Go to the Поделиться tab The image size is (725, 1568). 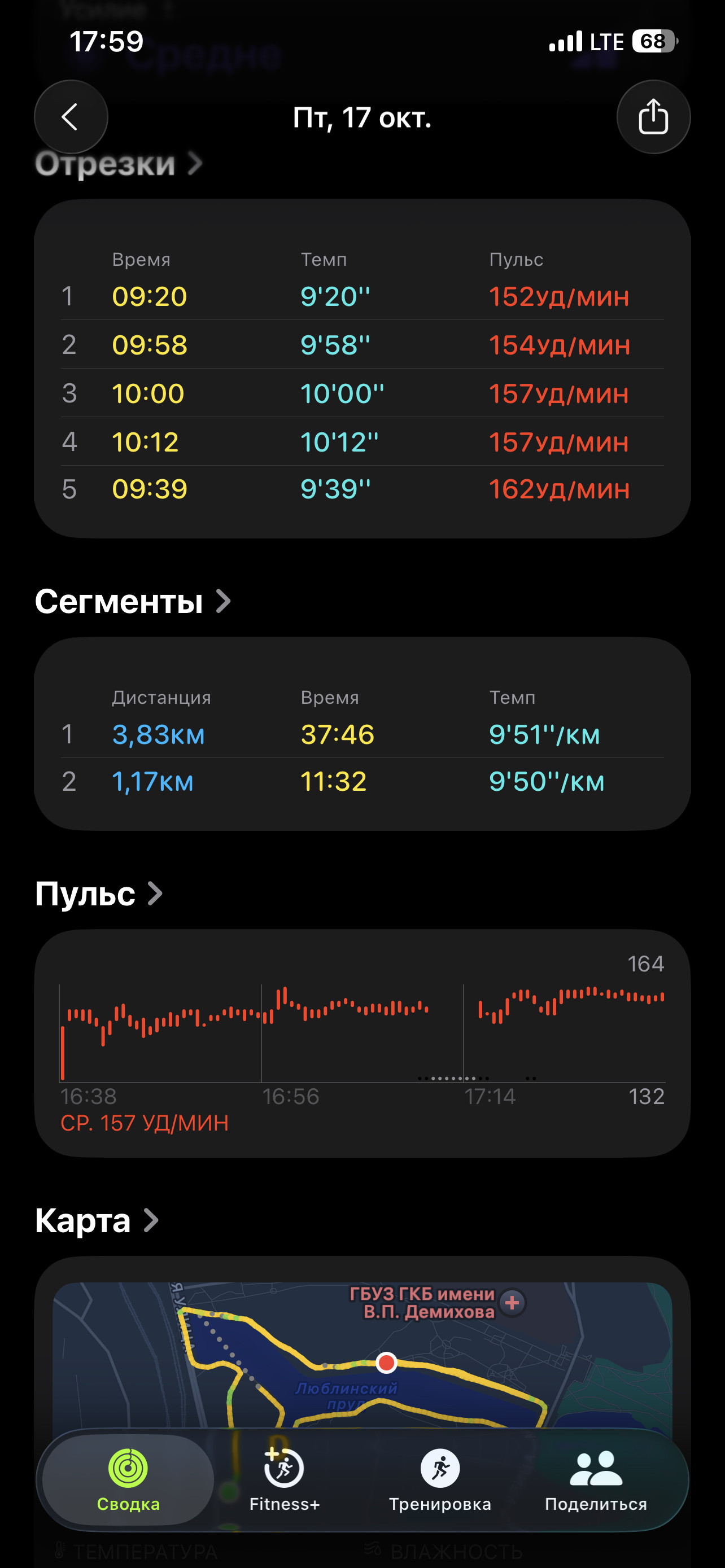(596, 1480)
